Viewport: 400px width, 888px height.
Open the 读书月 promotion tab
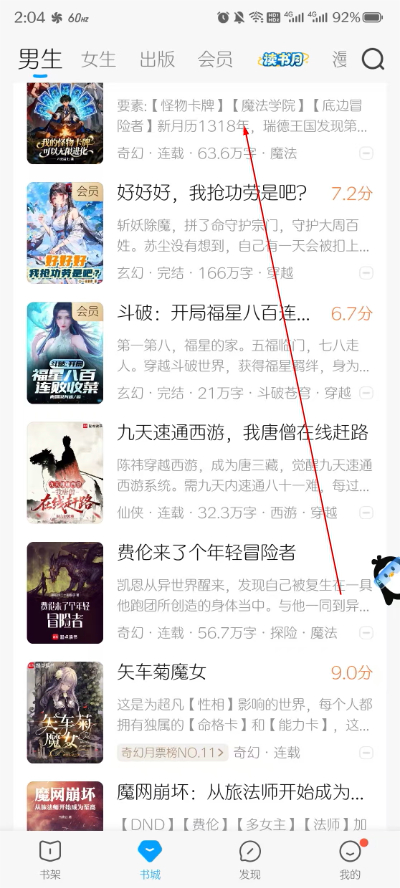click(283, 59)
